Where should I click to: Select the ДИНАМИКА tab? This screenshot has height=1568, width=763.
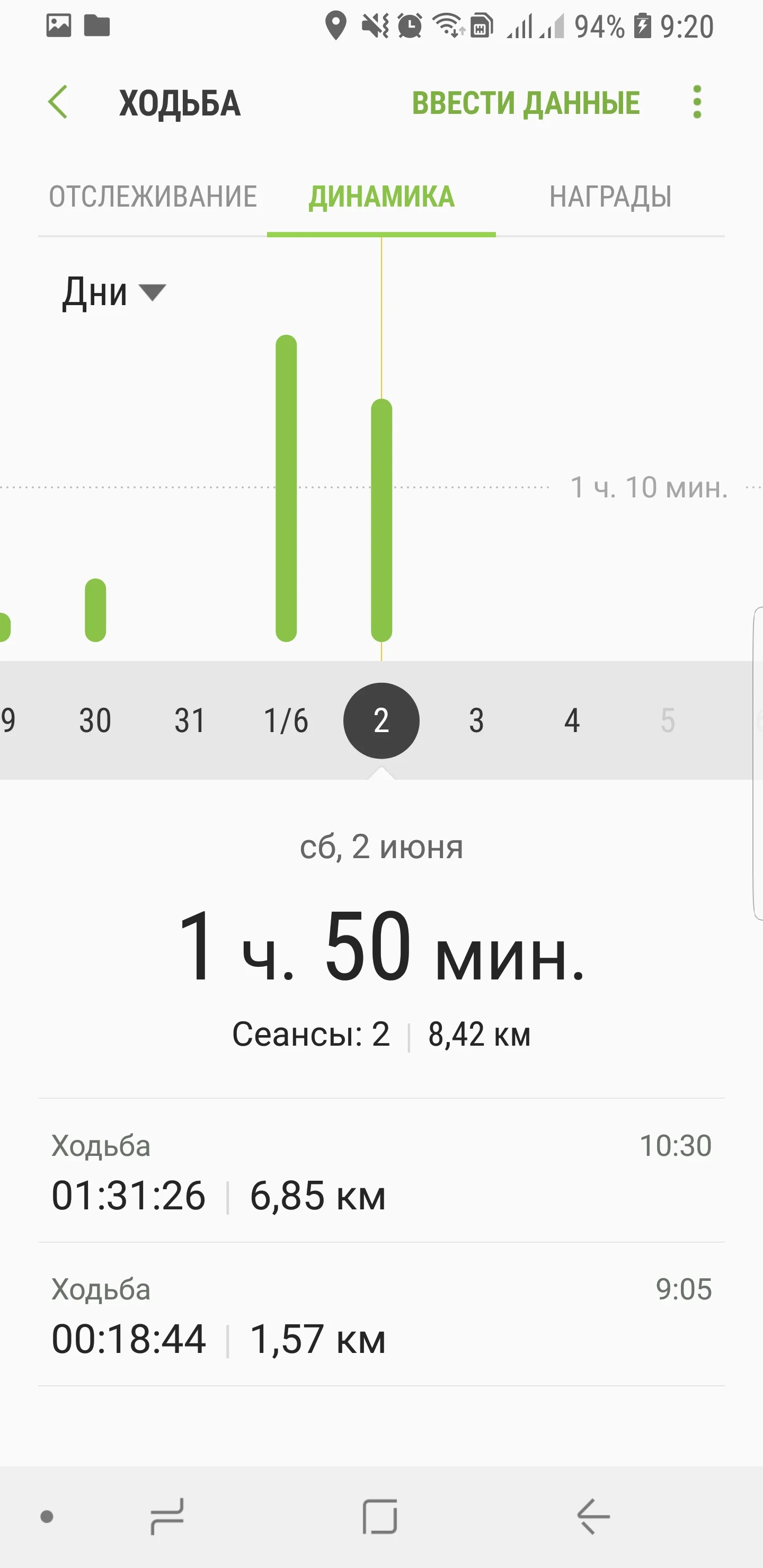pyautogui.click(x=381, y=197)
